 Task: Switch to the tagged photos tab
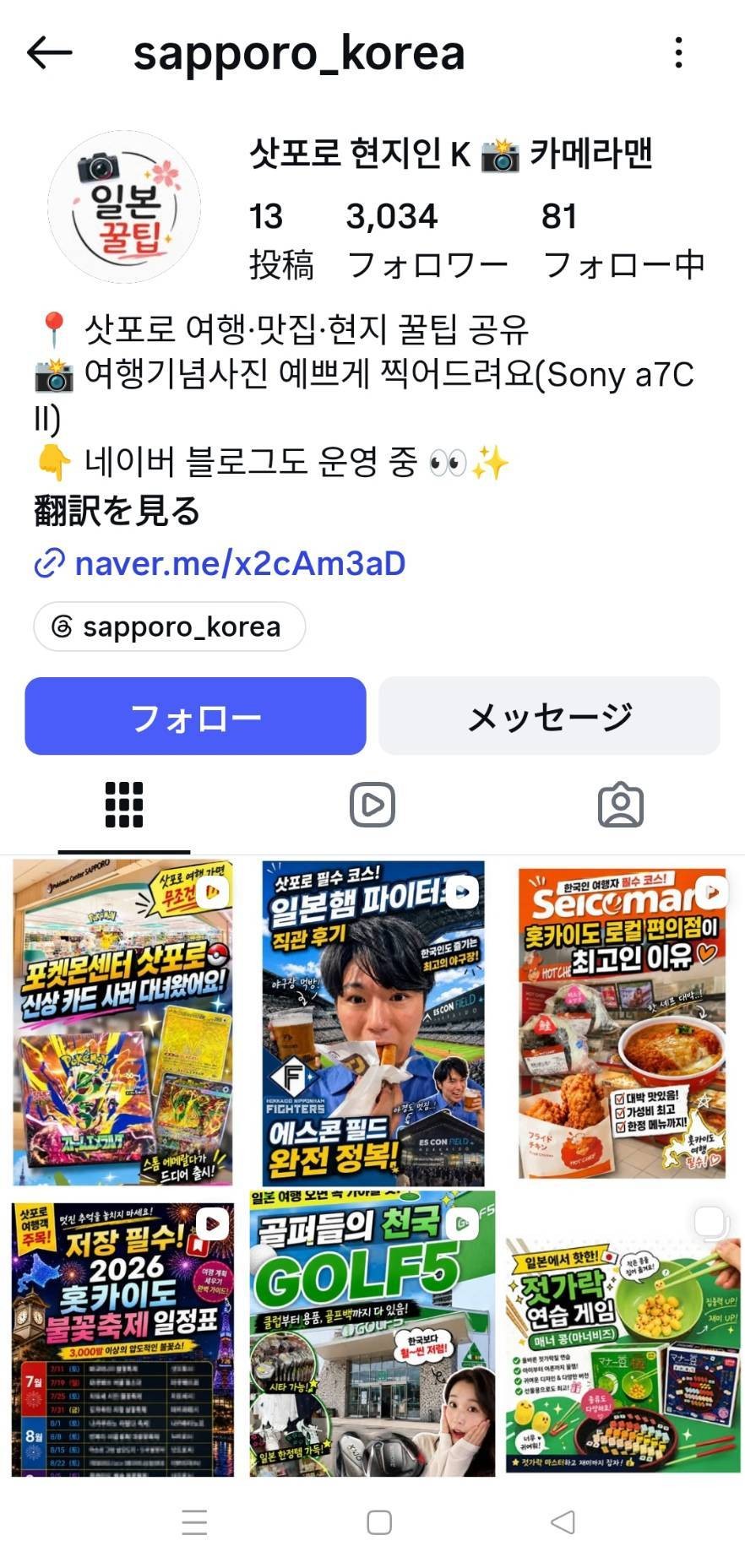coord(621,805)
